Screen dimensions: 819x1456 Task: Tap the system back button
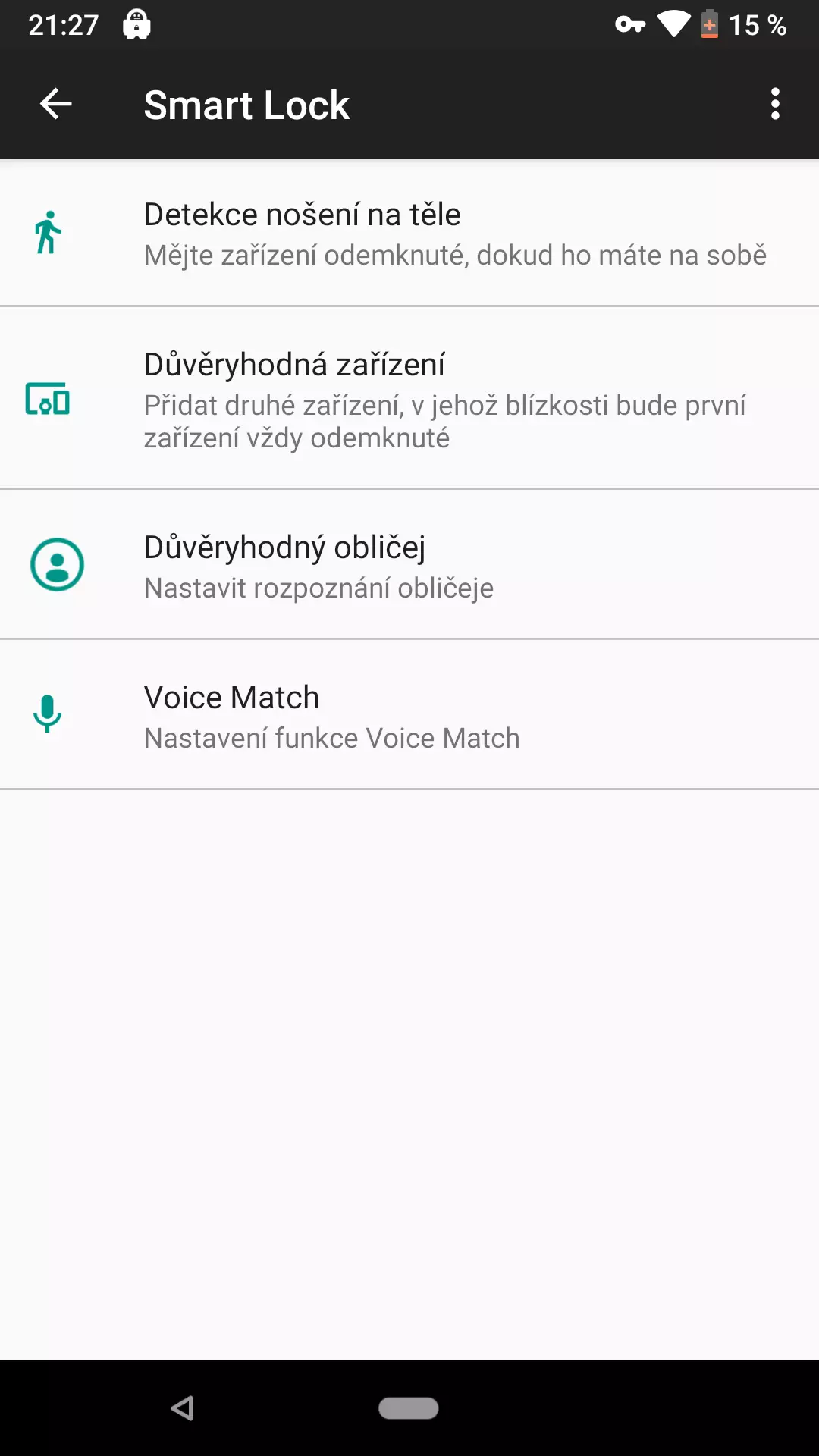click(182, 1408)
